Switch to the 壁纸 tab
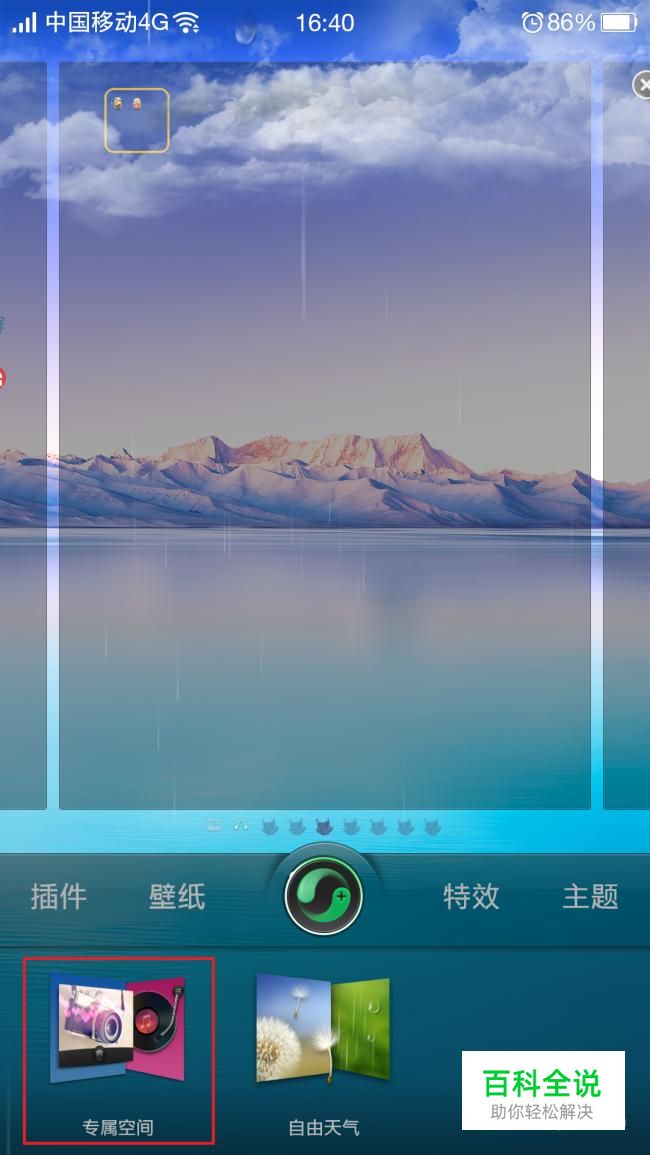Viewport: 650px width, 1155px height. coord(177,896)
